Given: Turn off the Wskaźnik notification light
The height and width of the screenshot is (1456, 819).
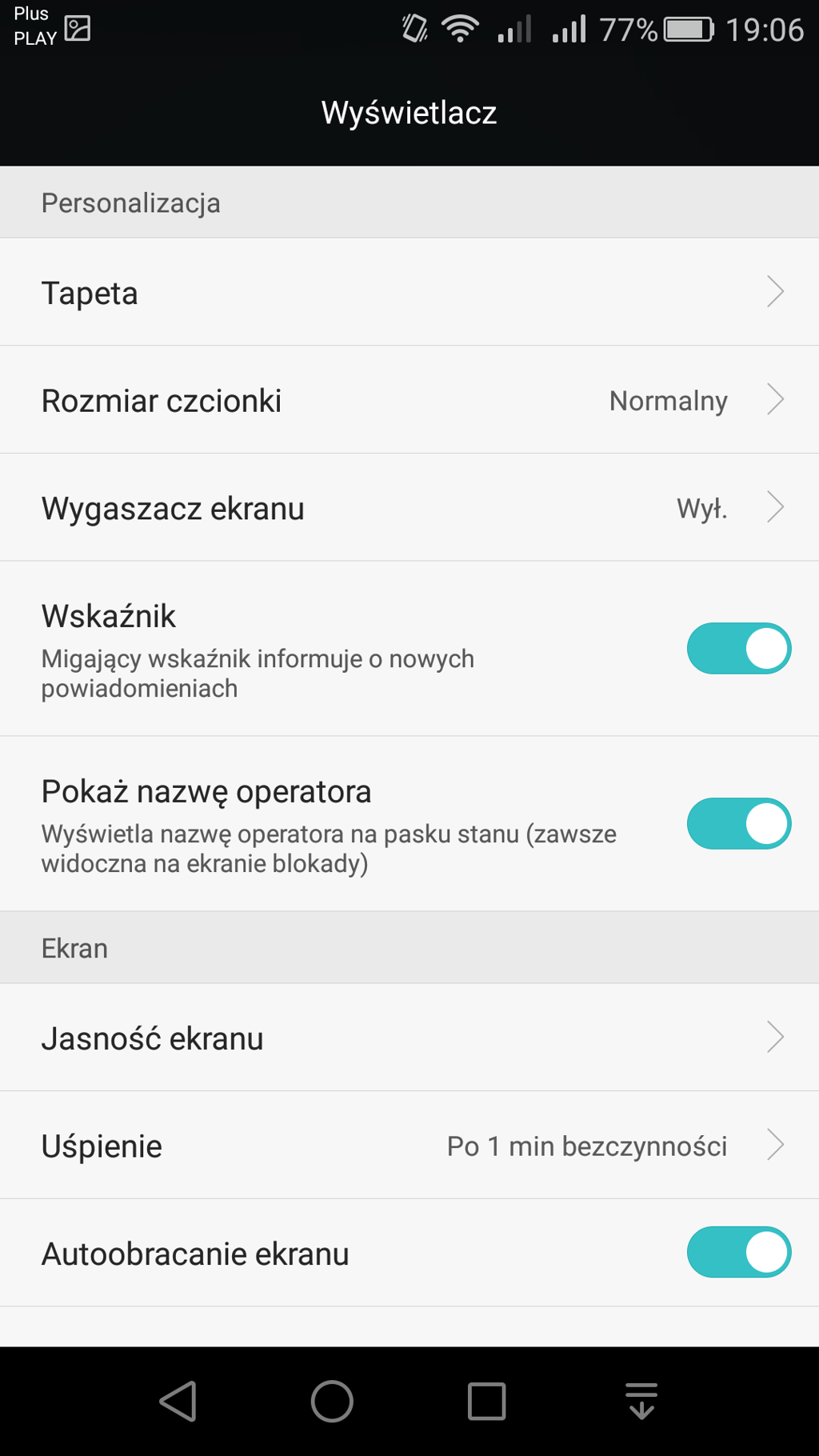Looking at the screenshot, I should tap(738, 648).
